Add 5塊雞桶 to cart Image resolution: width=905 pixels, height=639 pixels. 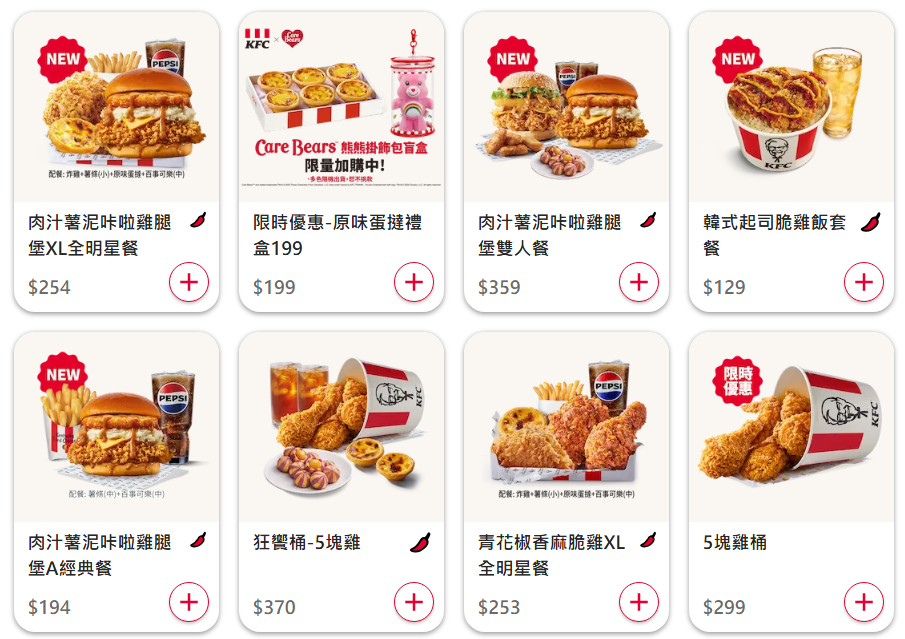pyautogui.click(x=864, y=602)
